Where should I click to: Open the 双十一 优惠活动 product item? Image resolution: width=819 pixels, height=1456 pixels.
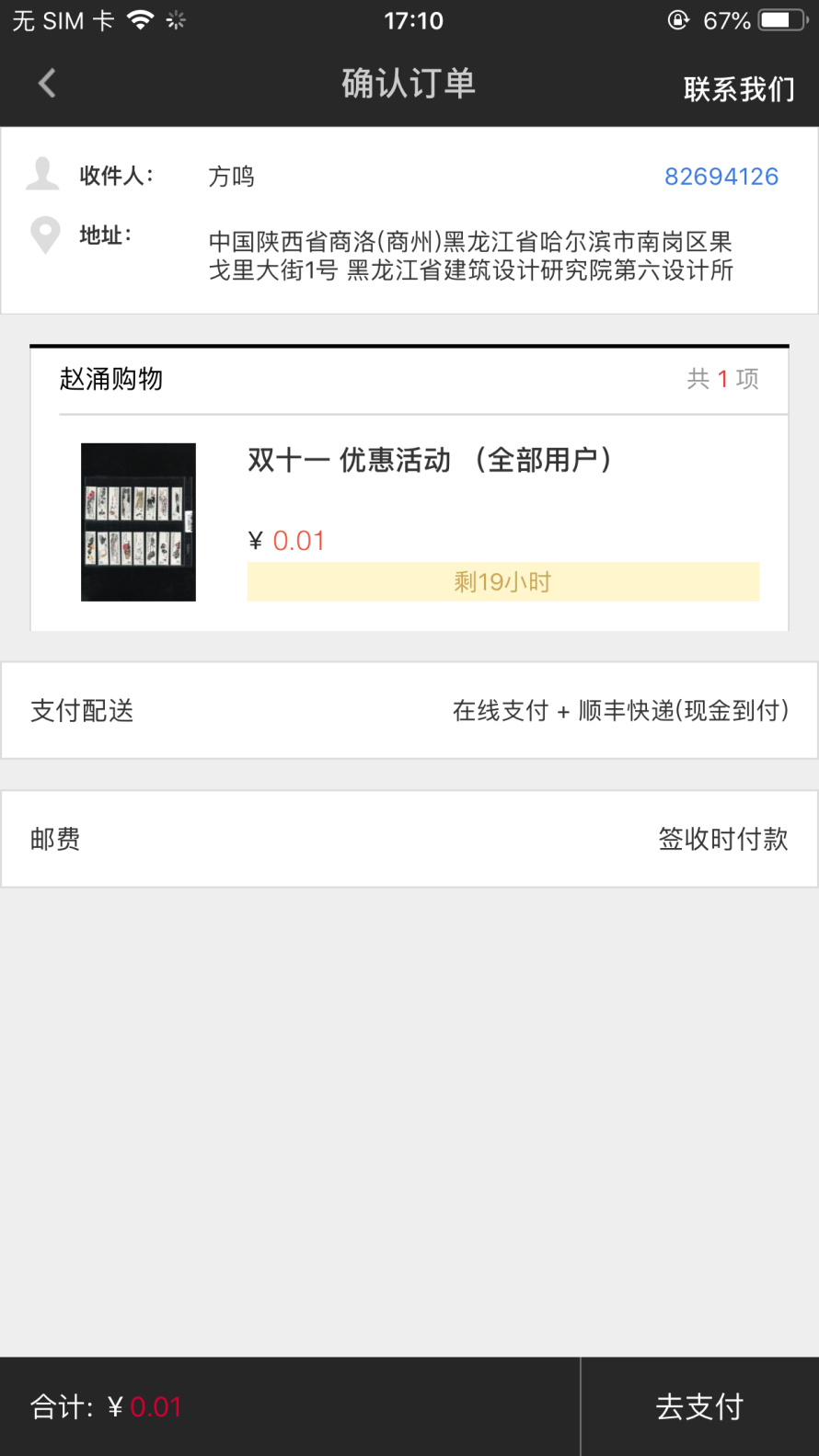tap(409, 522)
